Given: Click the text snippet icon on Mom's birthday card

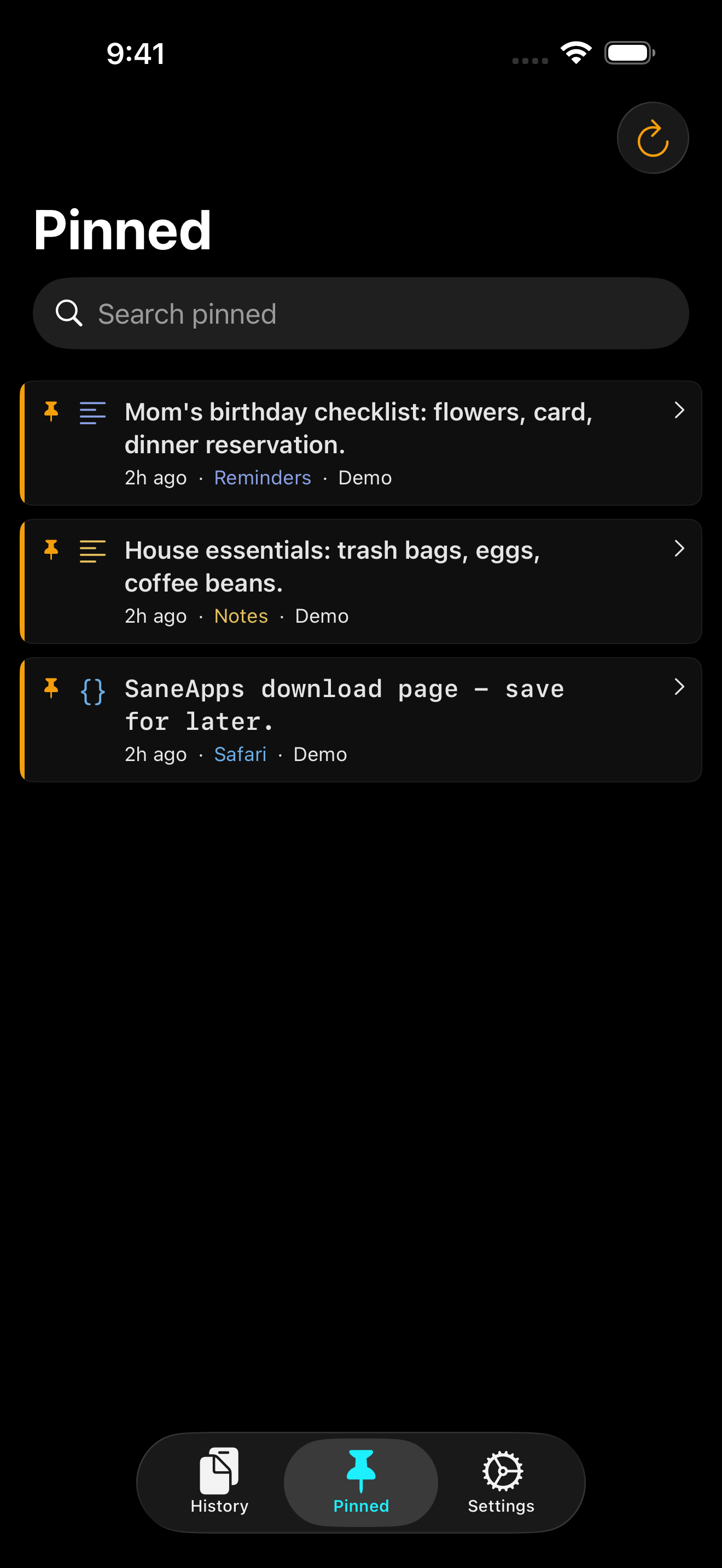Looking at the screenshot, I should 92,413.
